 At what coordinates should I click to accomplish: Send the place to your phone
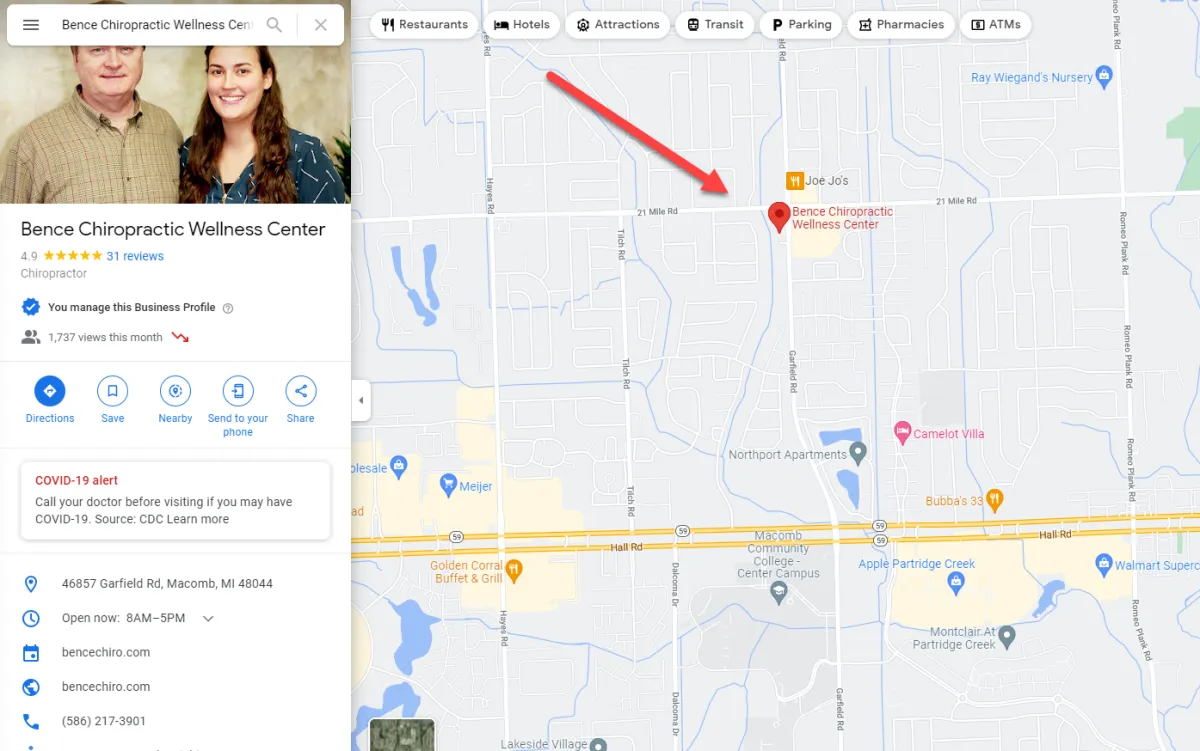238,406
